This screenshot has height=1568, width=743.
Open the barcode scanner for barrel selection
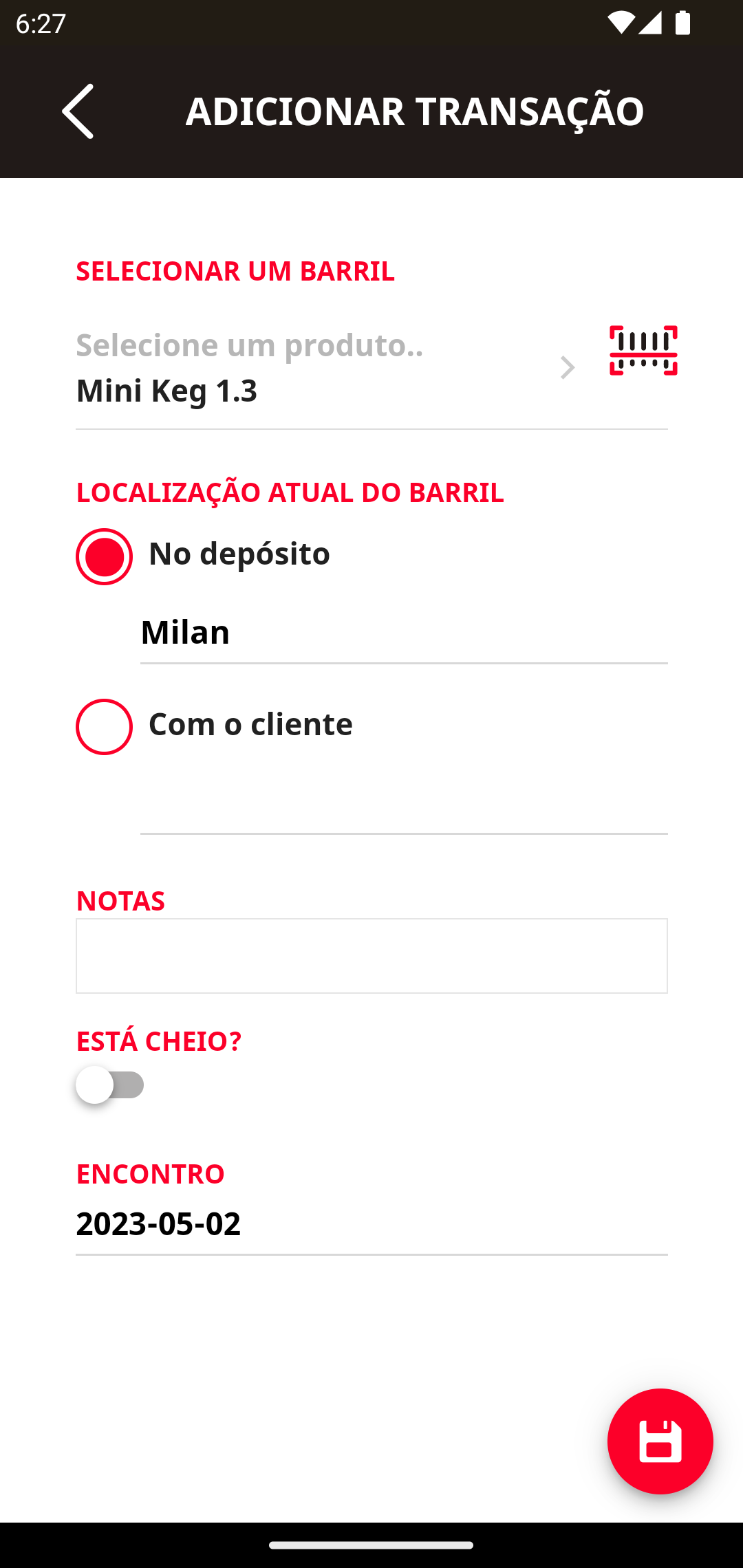click(643, 351)
